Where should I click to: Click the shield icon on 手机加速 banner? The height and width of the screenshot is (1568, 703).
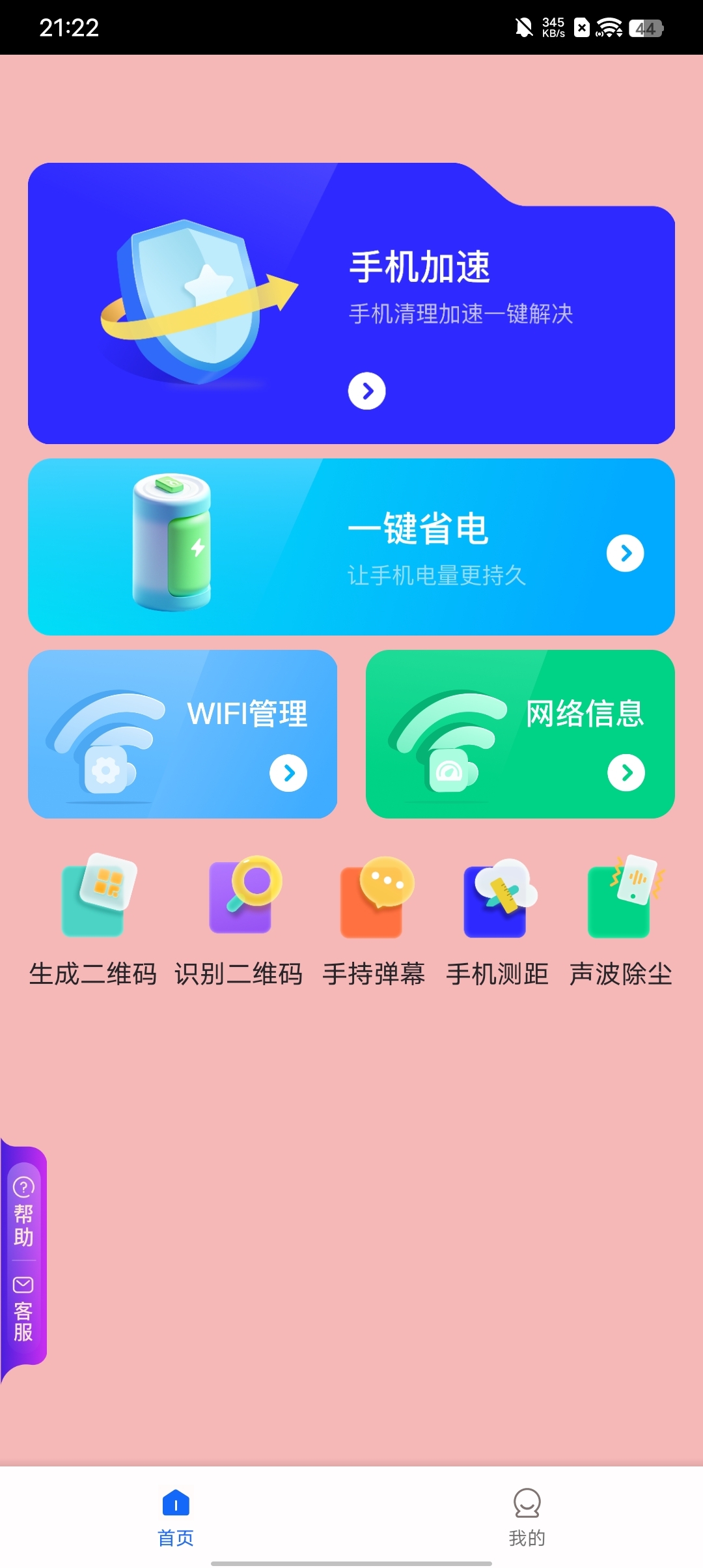point(189,296)
